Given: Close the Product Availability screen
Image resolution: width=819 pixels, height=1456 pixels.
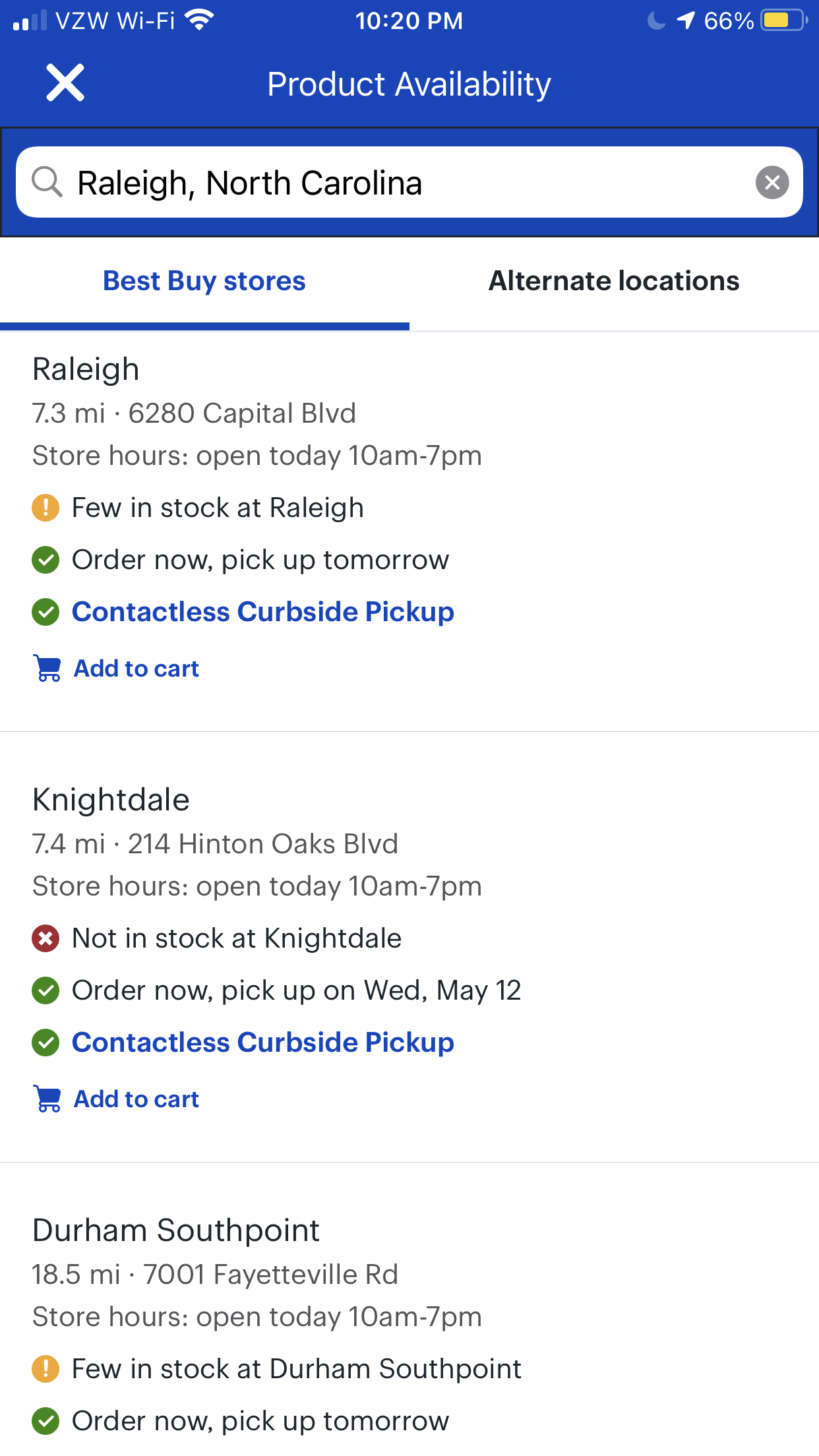Looking at the screenshot, I should [65, 83].
